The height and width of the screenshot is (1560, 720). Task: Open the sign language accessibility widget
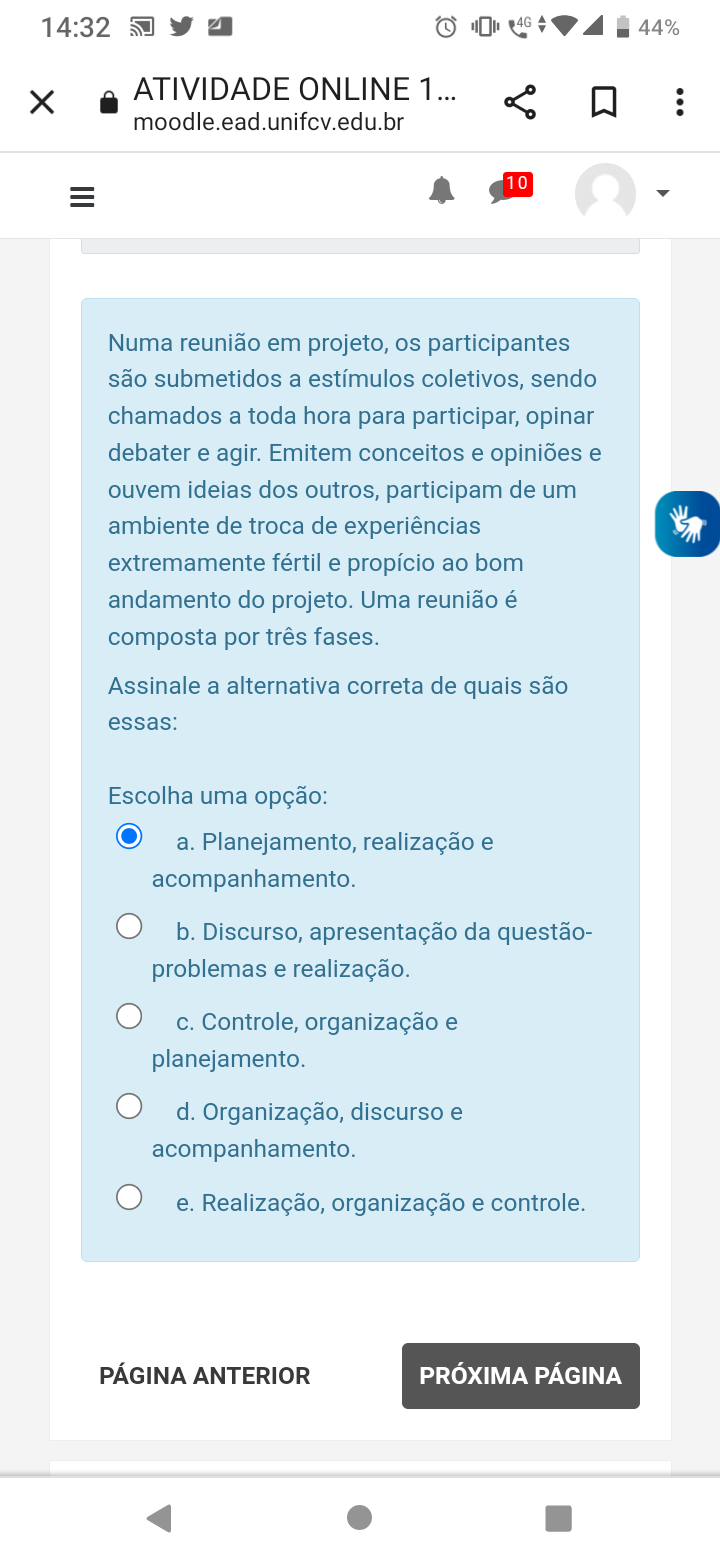pyautogui.click(x=688, y=524)
